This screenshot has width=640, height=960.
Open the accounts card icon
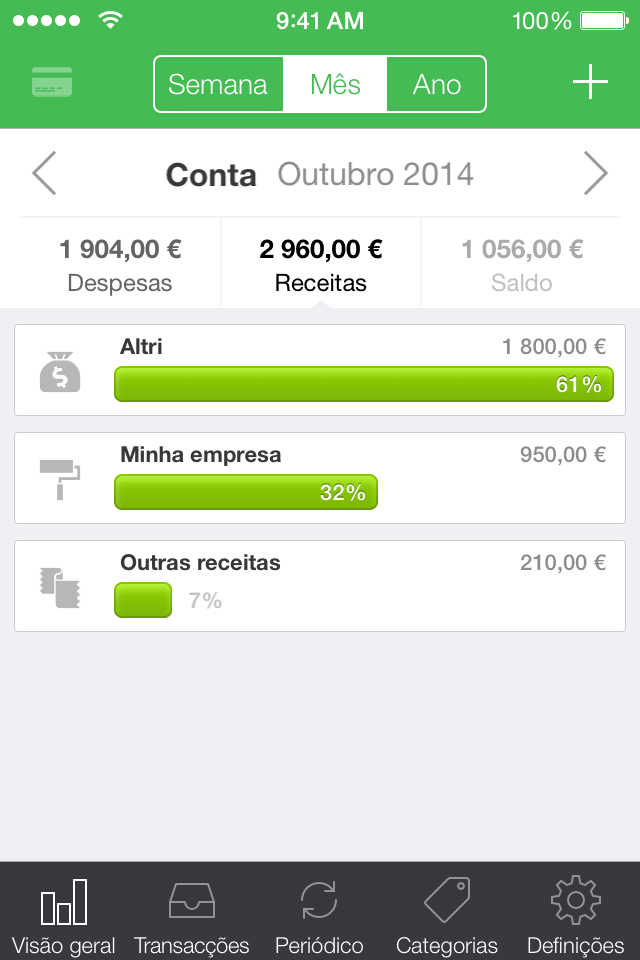pos(52,82)
